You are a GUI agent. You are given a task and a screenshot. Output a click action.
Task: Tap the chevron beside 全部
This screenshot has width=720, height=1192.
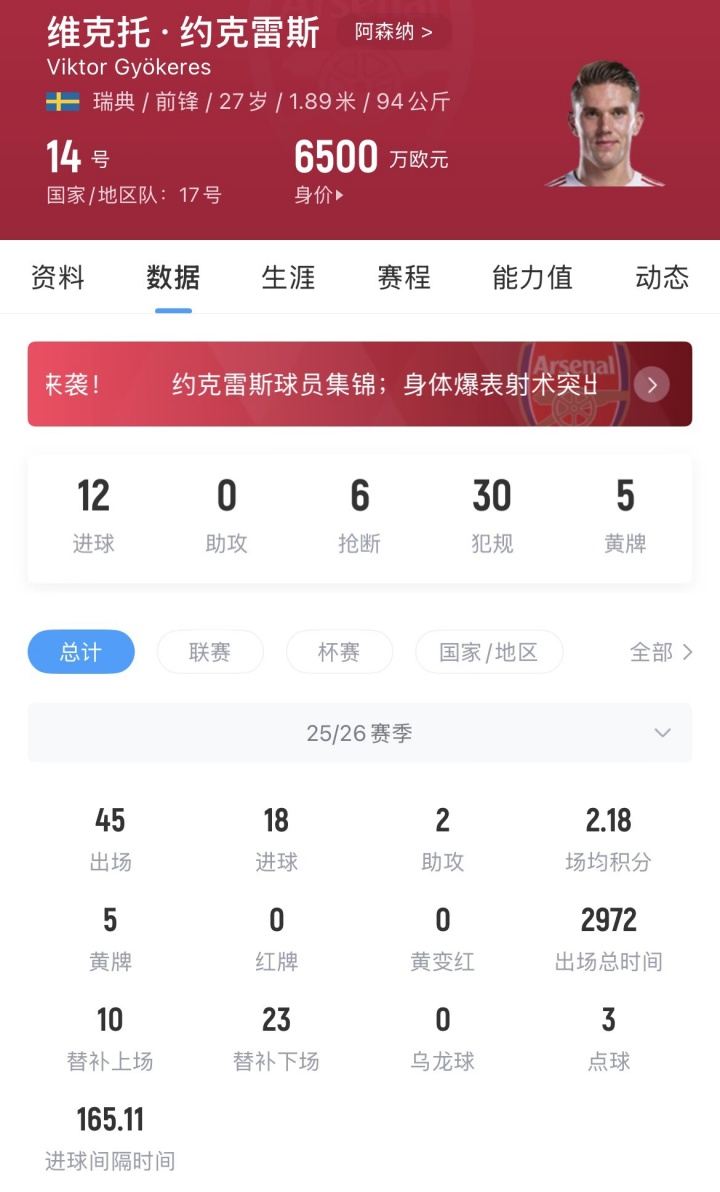687,651
